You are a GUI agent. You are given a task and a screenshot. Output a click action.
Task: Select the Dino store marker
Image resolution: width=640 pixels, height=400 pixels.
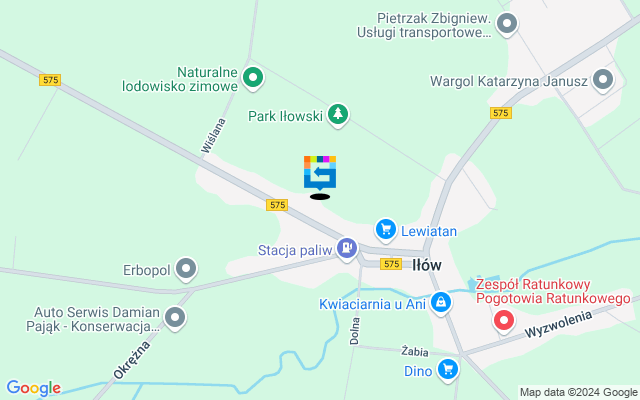pos(447,369)
